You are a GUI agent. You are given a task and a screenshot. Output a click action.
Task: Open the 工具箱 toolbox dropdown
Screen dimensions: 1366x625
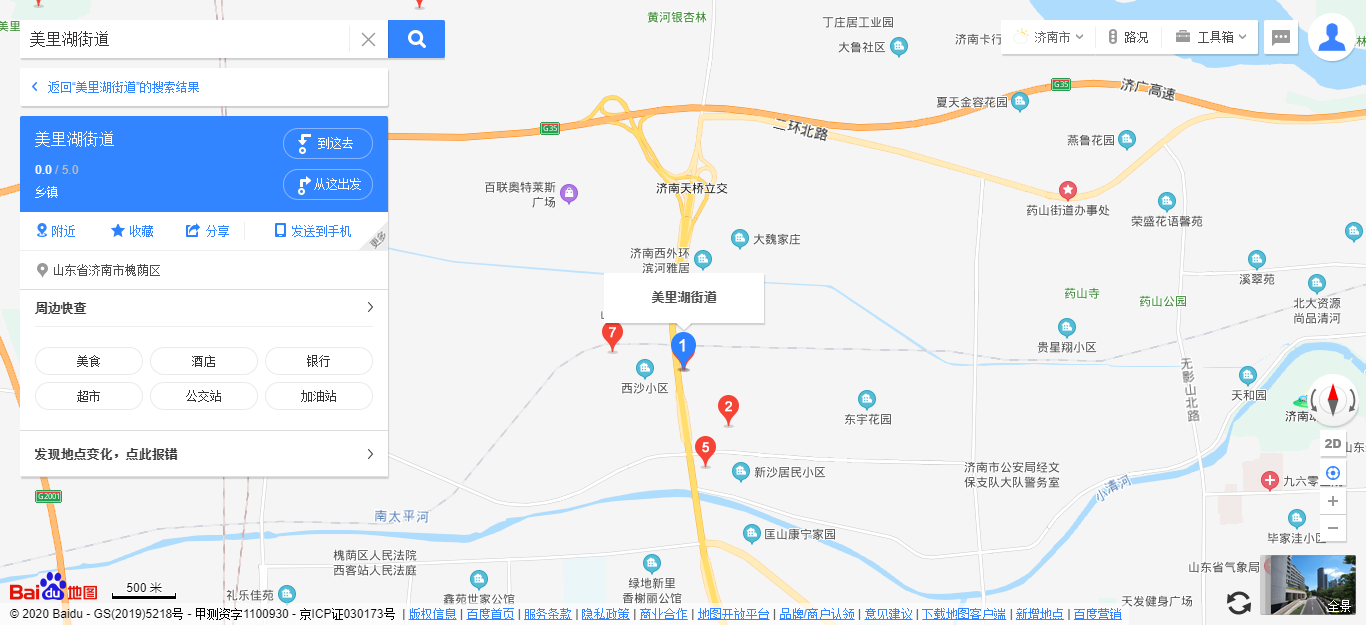tap(1213, 37)
